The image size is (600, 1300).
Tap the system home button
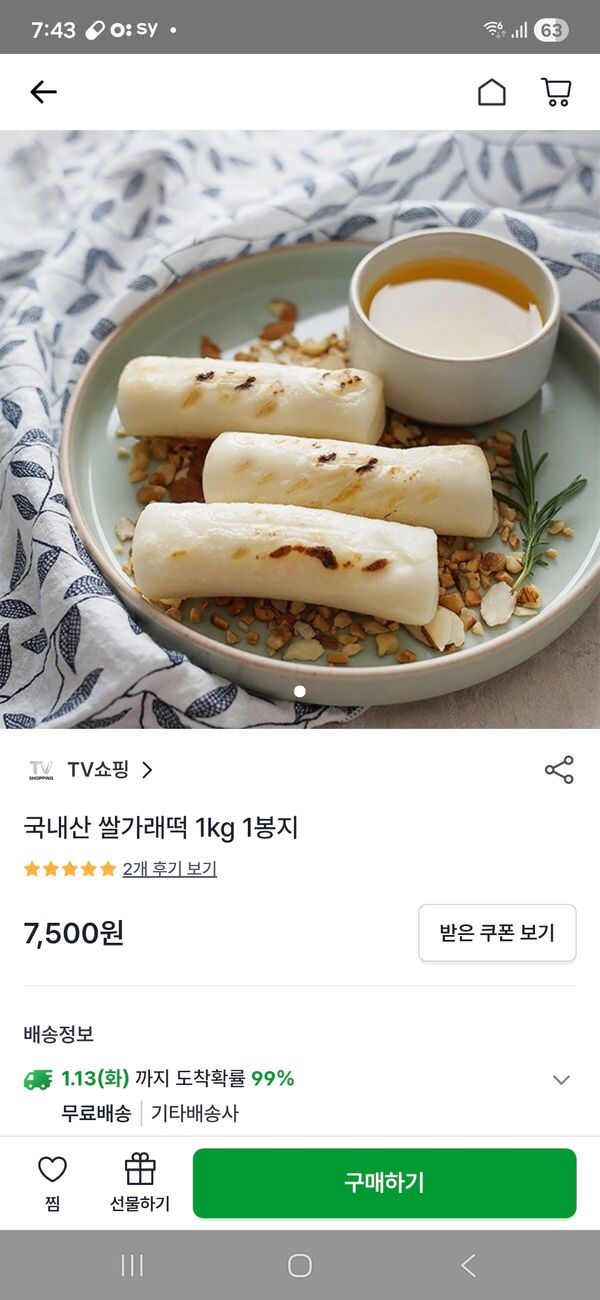pyautogui.click(x=300, y=1265)
